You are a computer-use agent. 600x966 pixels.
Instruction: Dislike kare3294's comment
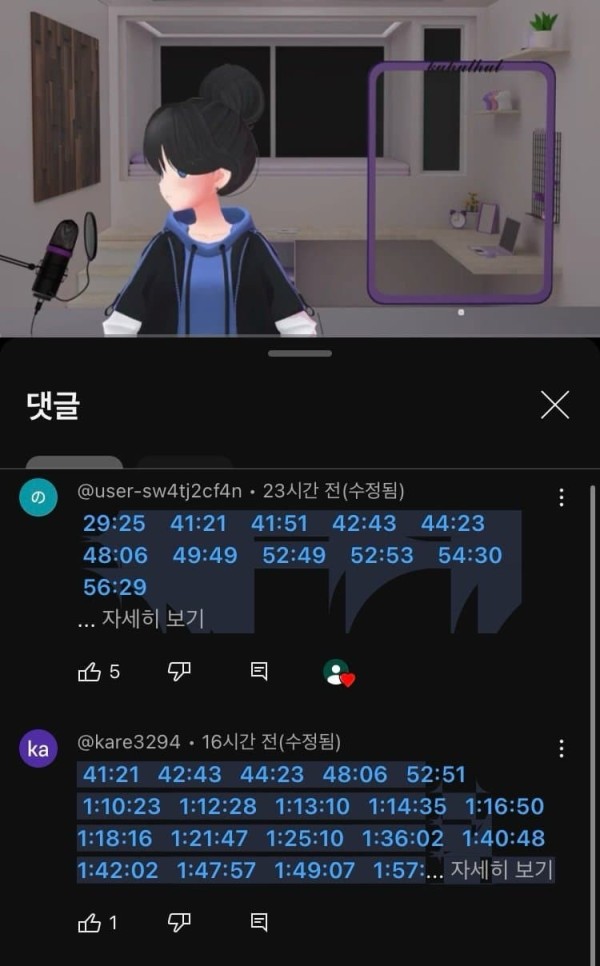[x=179, y=922]
